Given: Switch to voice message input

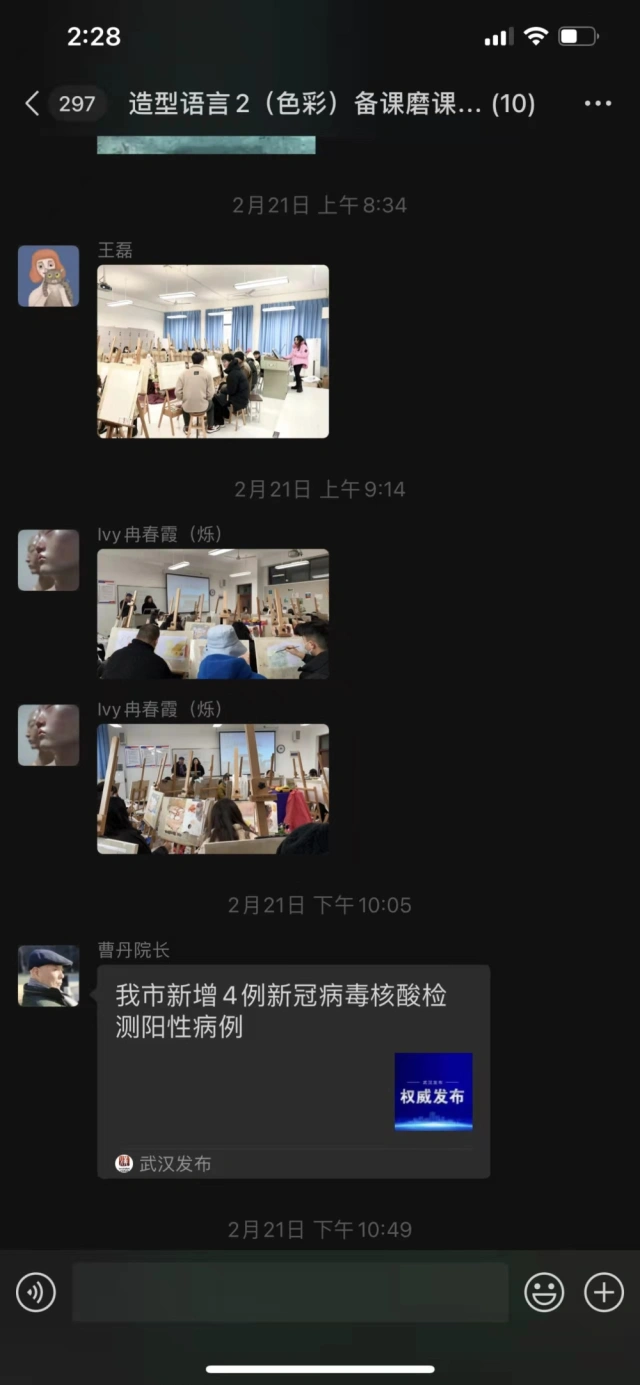Looking at the screenshot, I should pos(36,1293).
